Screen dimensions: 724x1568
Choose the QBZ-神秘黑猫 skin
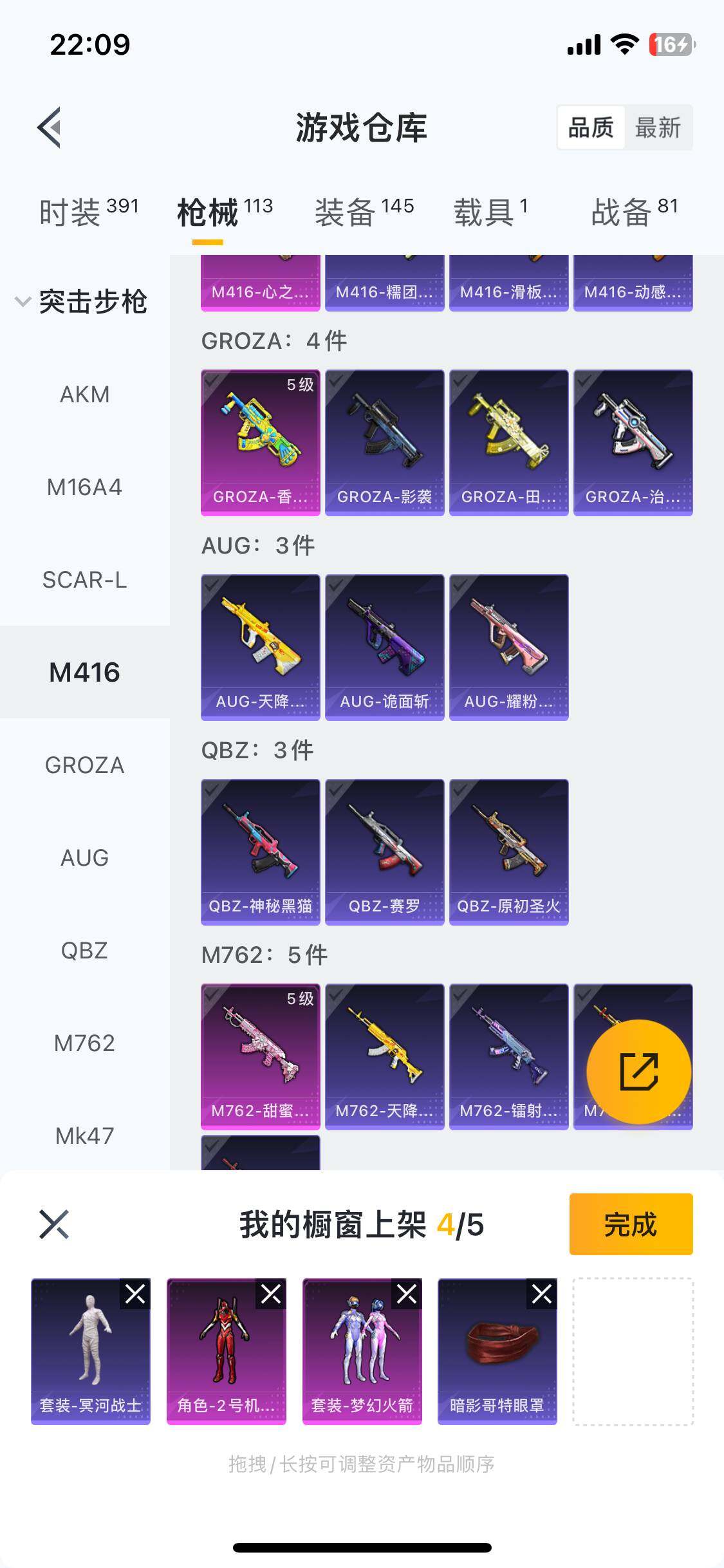(x=260, y=852)
